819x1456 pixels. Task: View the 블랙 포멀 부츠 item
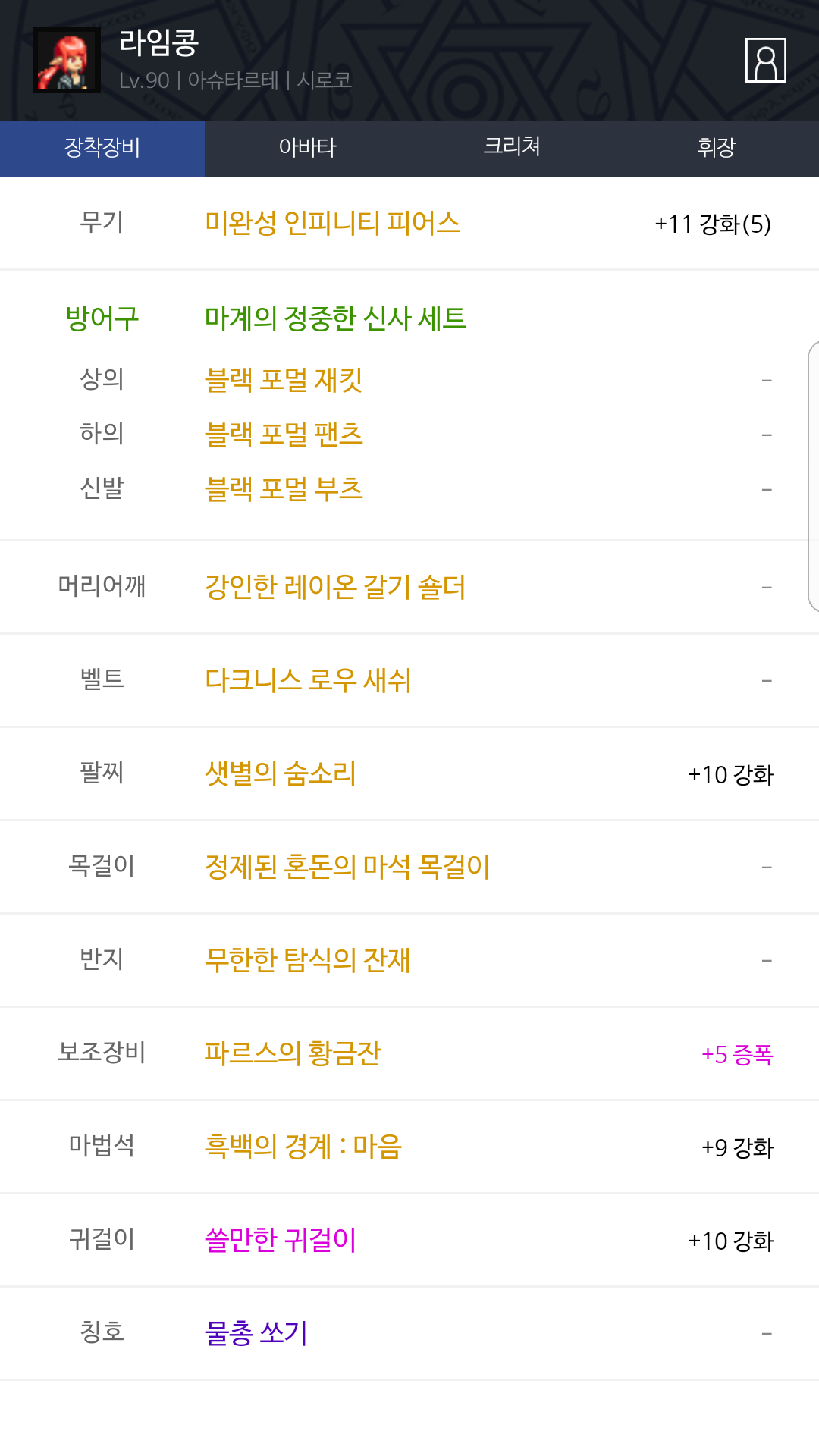[x=284, y=488]
